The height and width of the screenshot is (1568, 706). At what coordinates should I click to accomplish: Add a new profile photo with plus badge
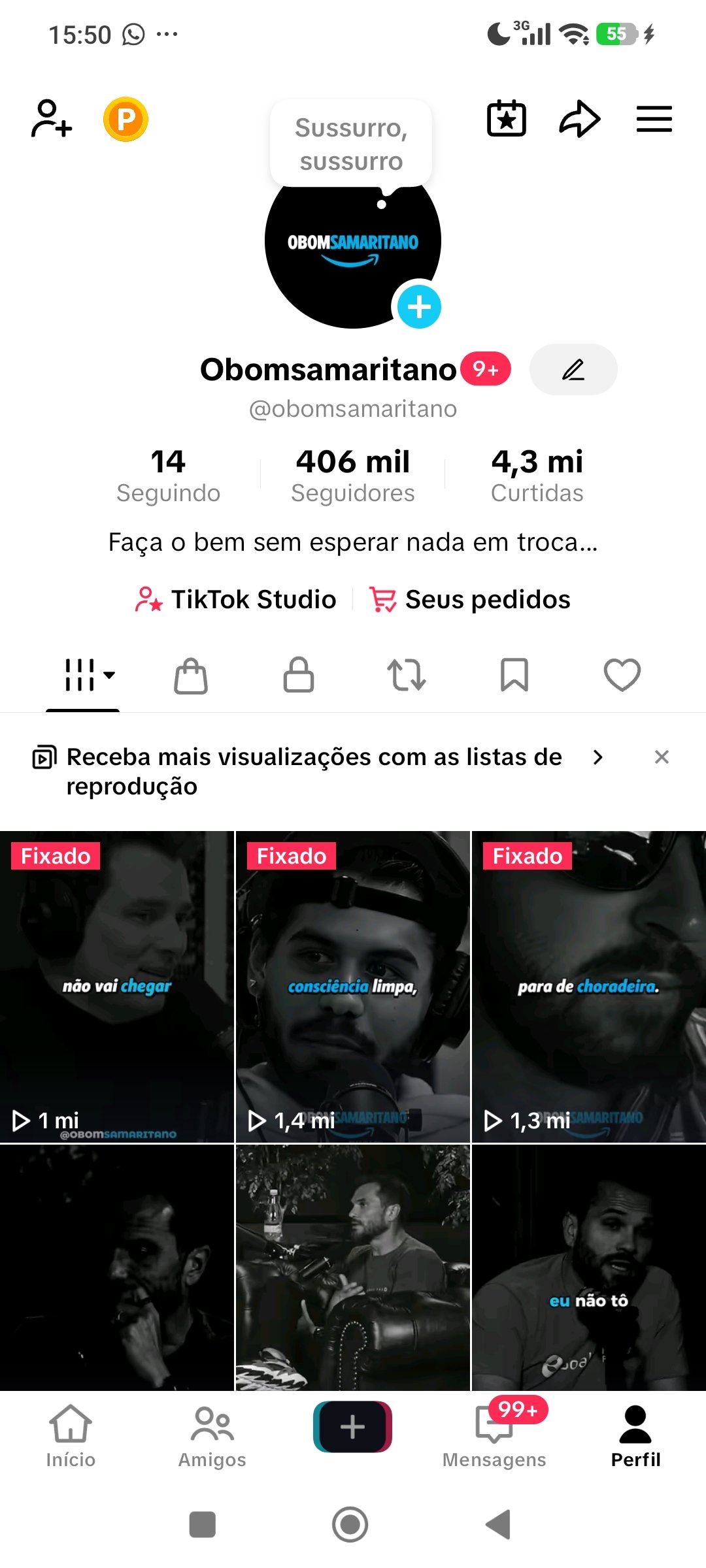[419, 306]
